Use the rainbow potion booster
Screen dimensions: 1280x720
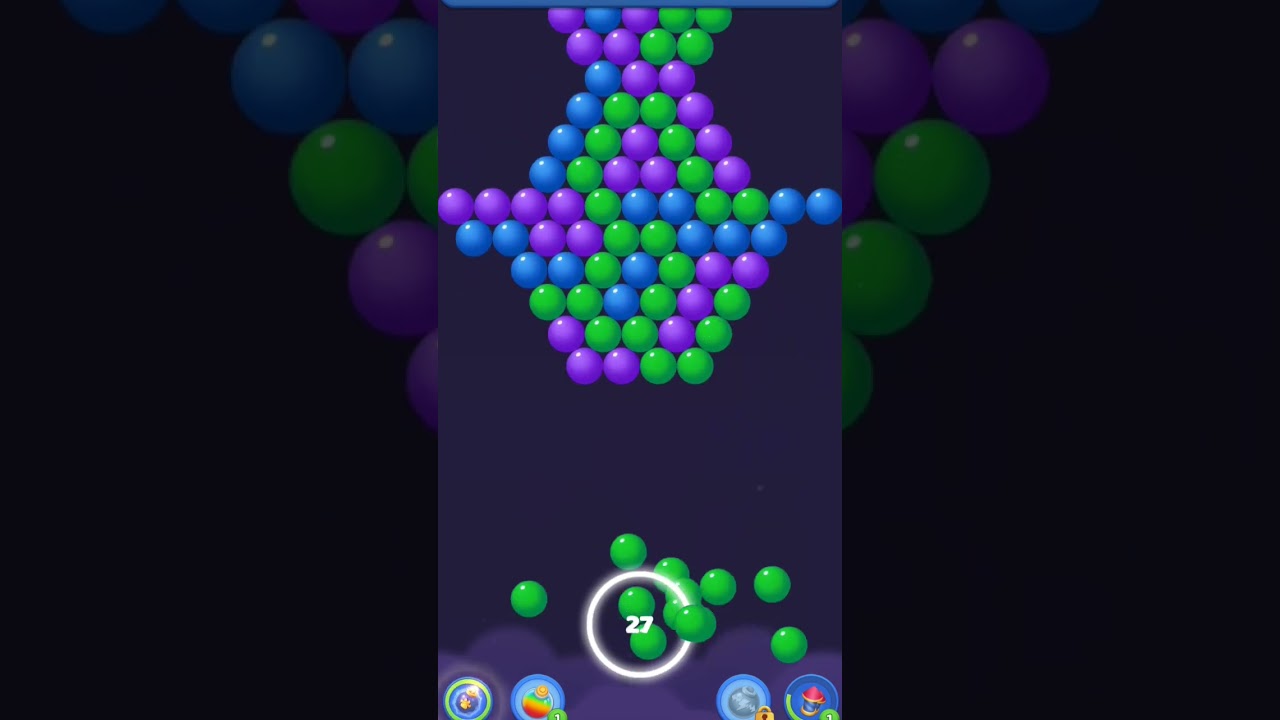pyautogui.click(x=538, y=700)
